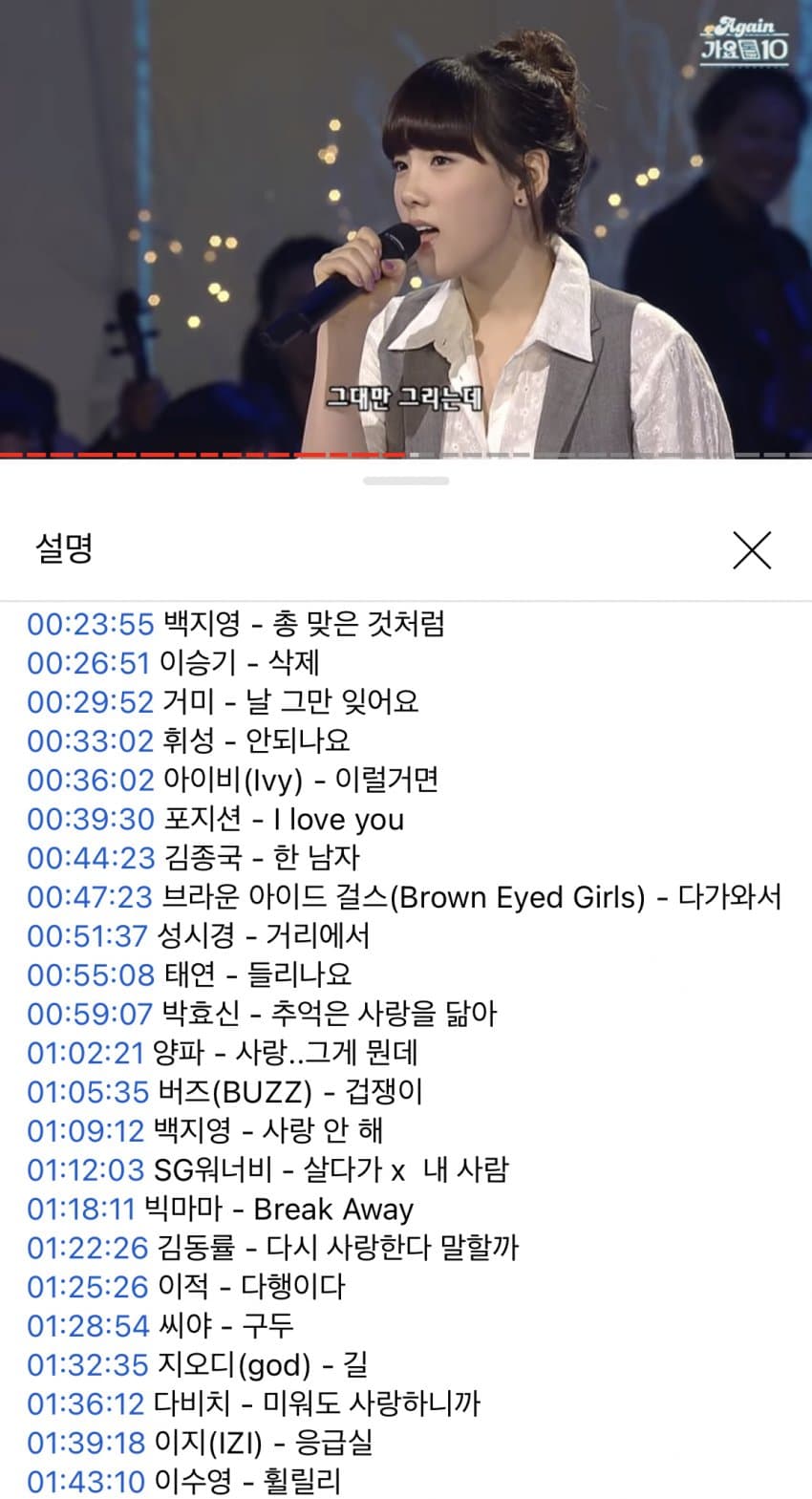Jump to timestamp 00:59:07

click(90, 1014)
